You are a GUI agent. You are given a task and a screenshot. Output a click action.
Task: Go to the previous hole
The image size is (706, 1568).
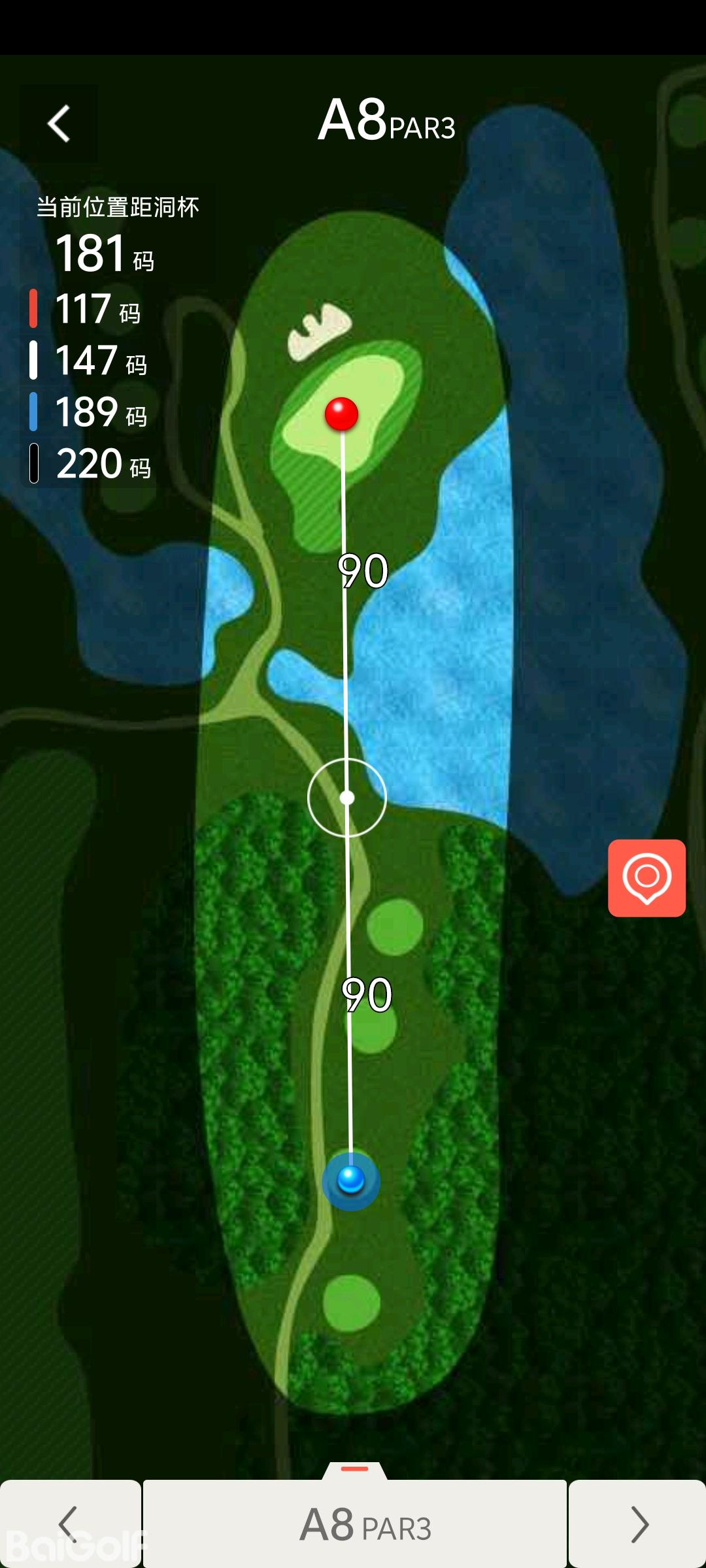pos(69,1524)
